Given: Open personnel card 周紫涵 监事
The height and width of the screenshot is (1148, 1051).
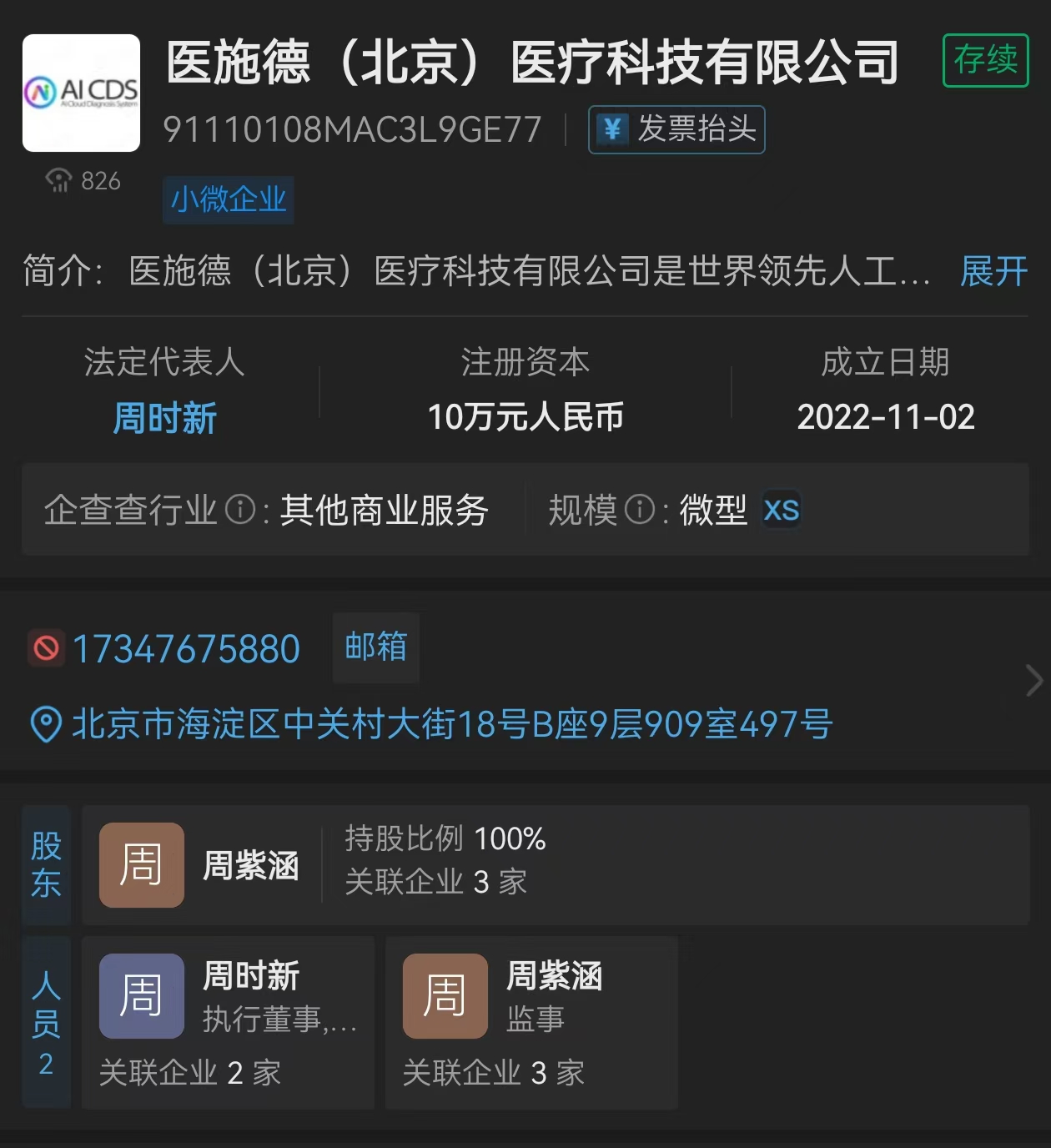Looking at the screenshot, I should 531,1022.
